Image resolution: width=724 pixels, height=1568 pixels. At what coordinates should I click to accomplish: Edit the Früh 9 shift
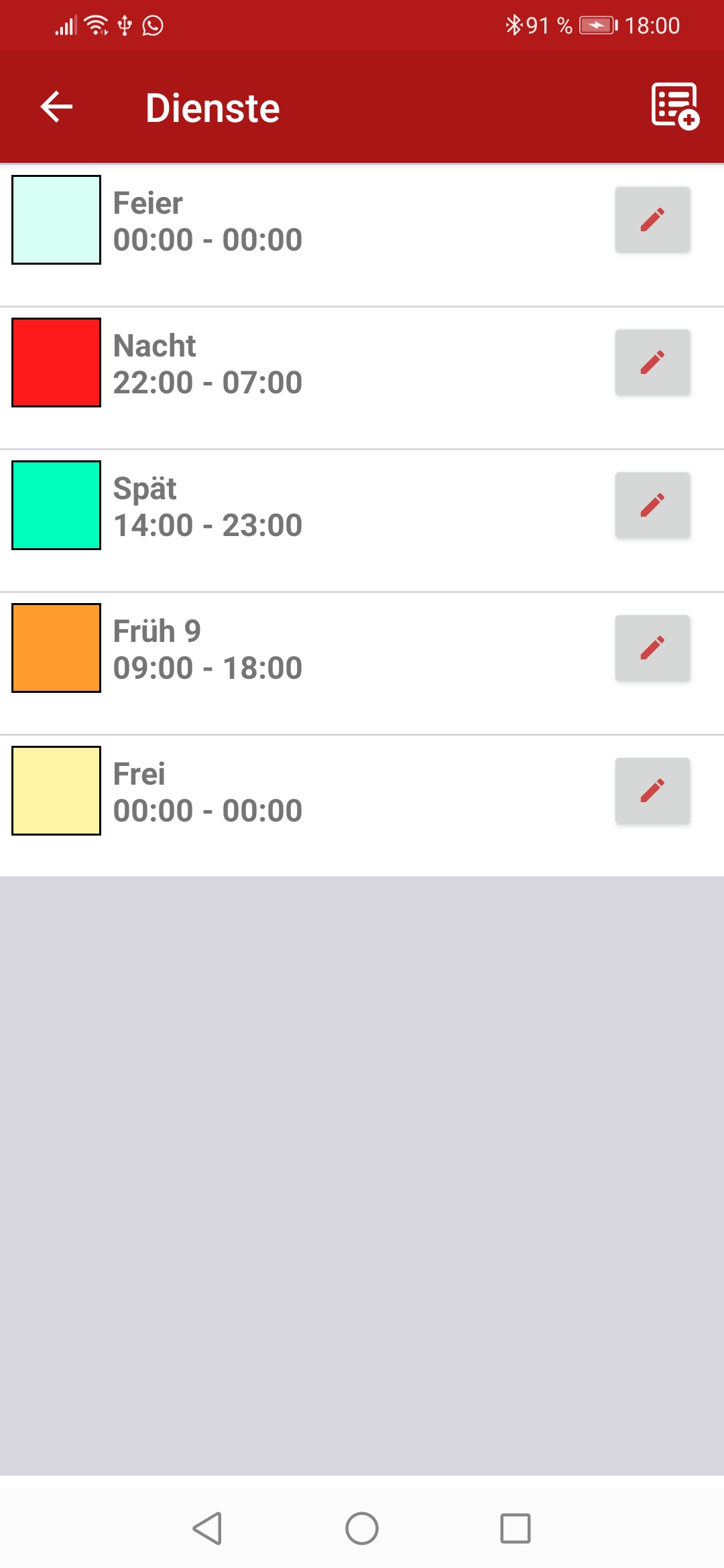click(x=652, y=648)
